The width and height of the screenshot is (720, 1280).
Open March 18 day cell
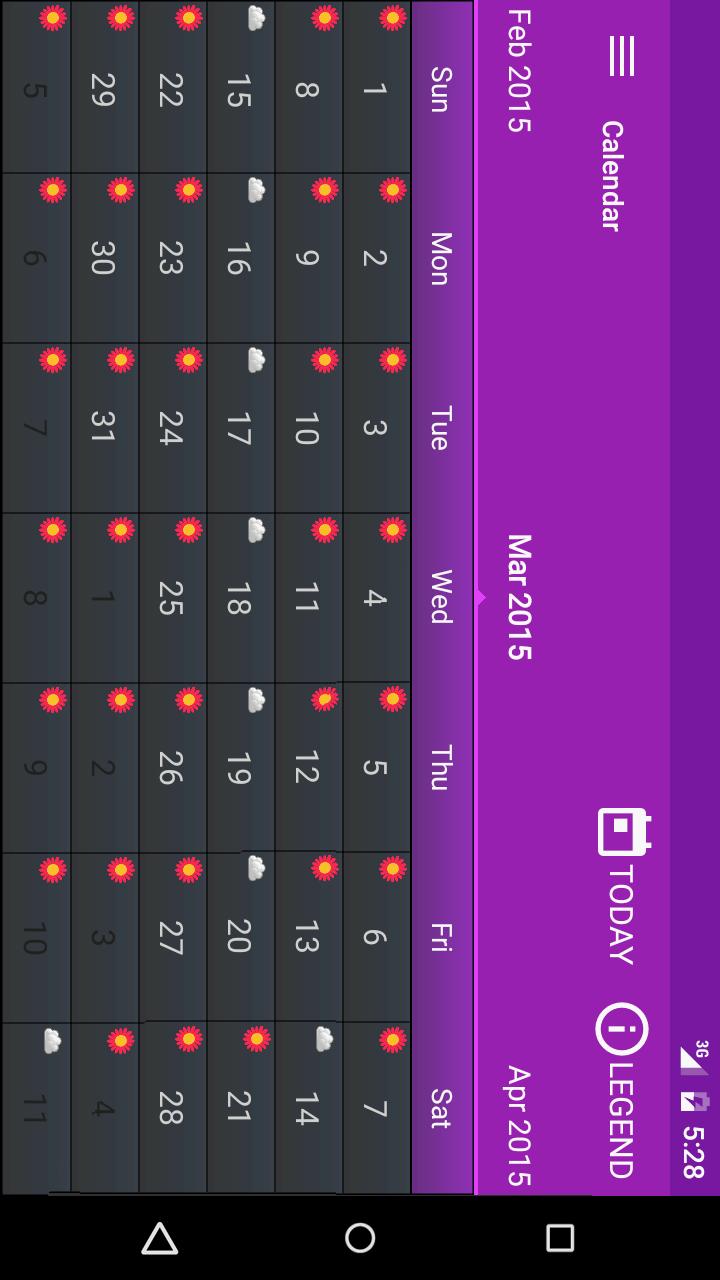click(240, 598)
